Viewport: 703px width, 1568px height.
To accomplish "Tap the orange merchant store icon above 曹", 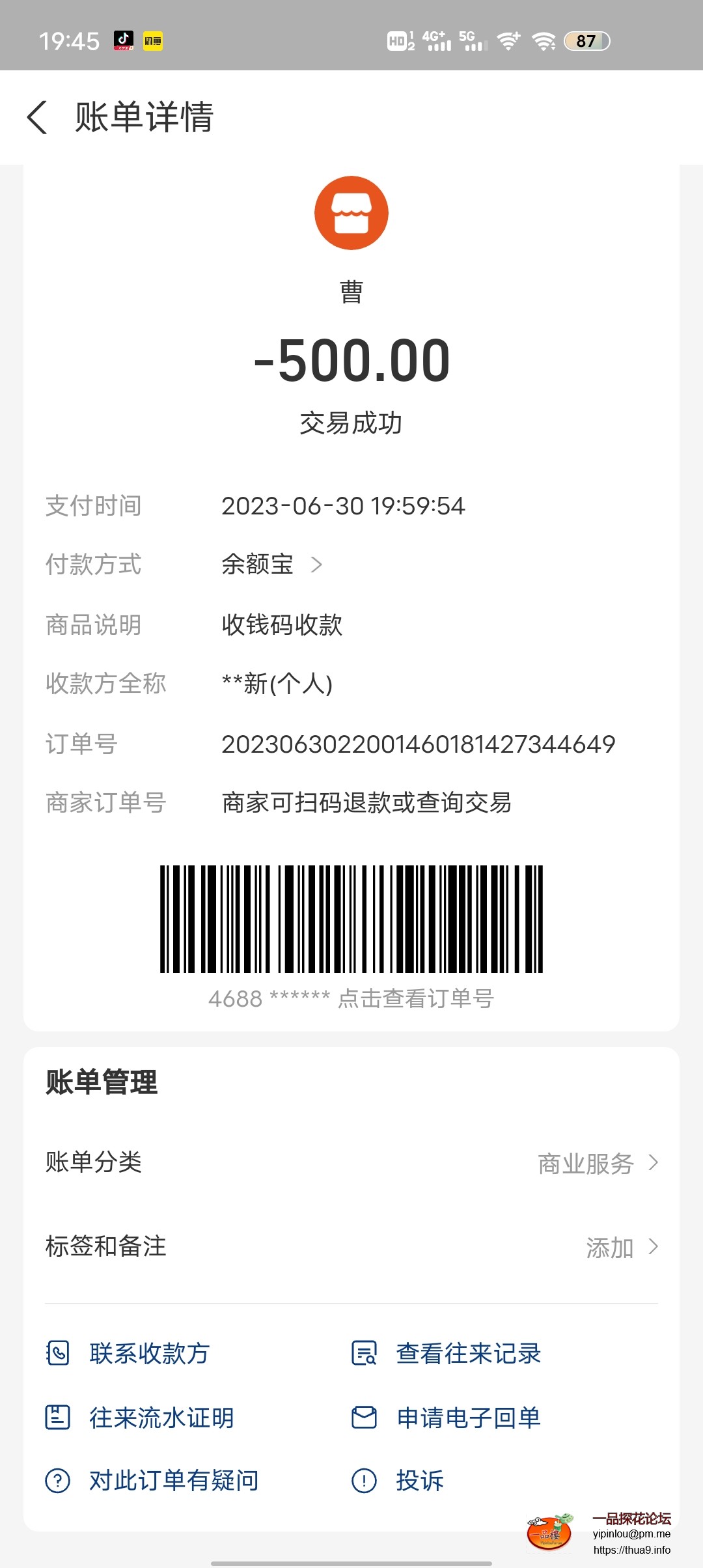I will (351, 212).
